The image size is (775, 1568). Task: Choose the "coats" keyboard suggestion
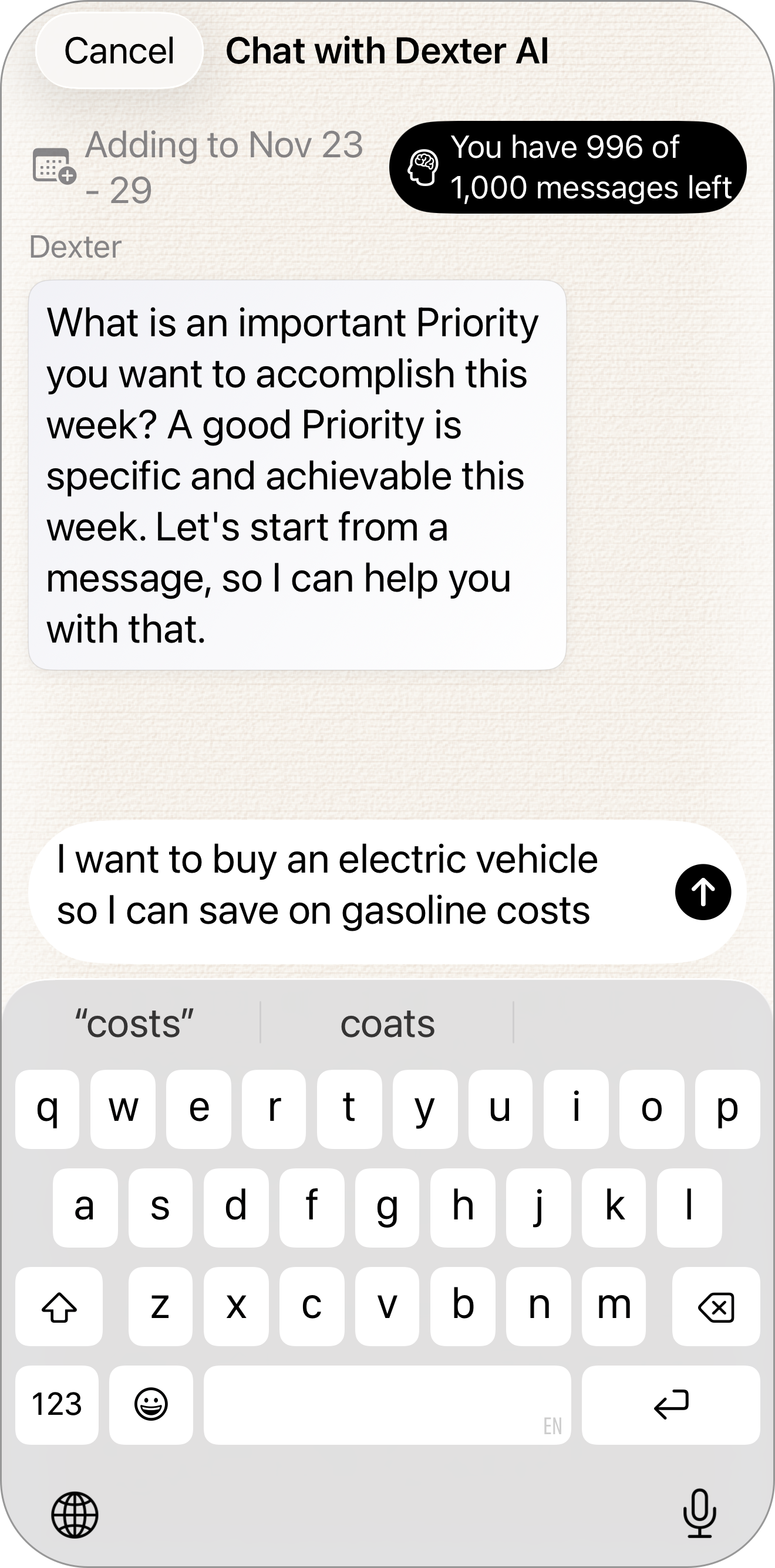387,1025
